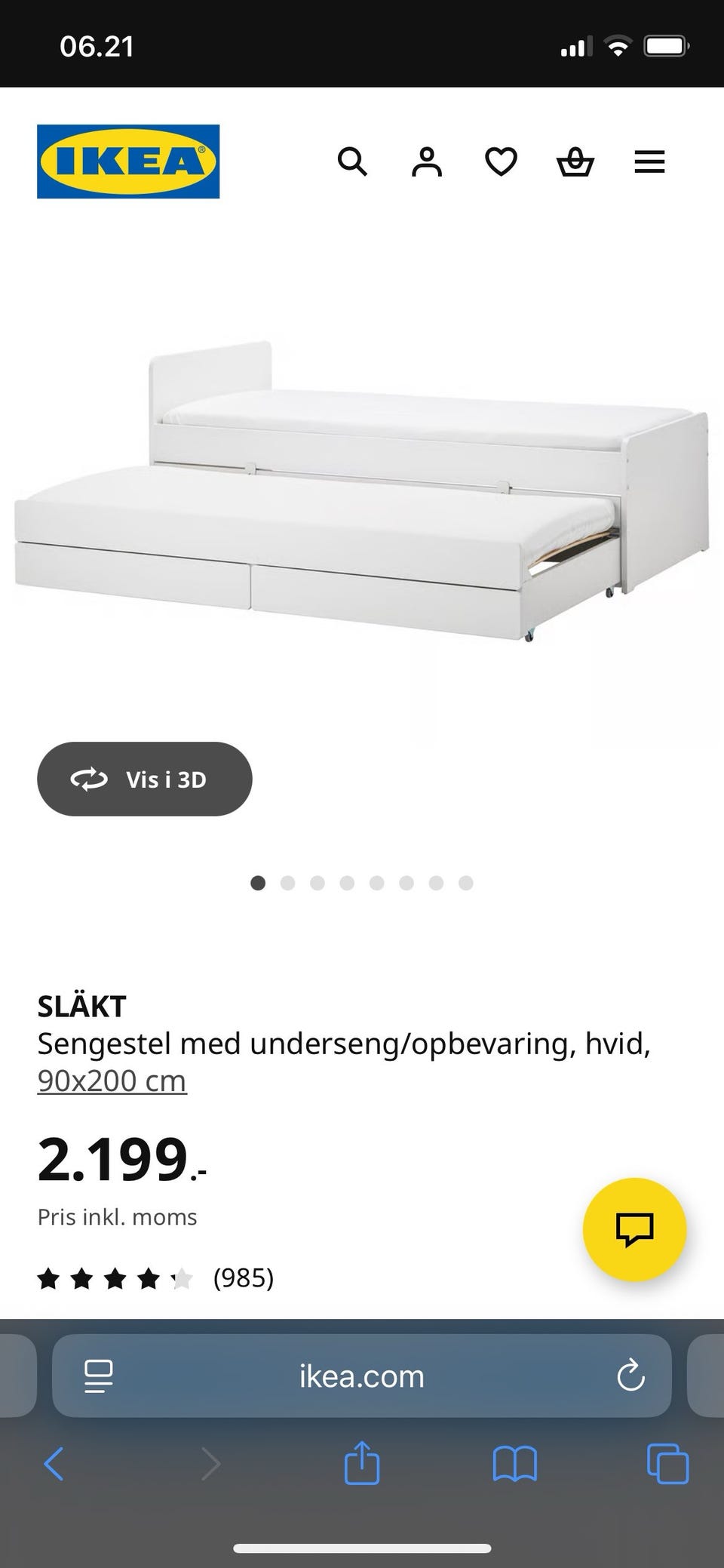Screen dimensions: 724x1568
Task: Open Safari page settings menu
Action: (x=99, y=1376)
